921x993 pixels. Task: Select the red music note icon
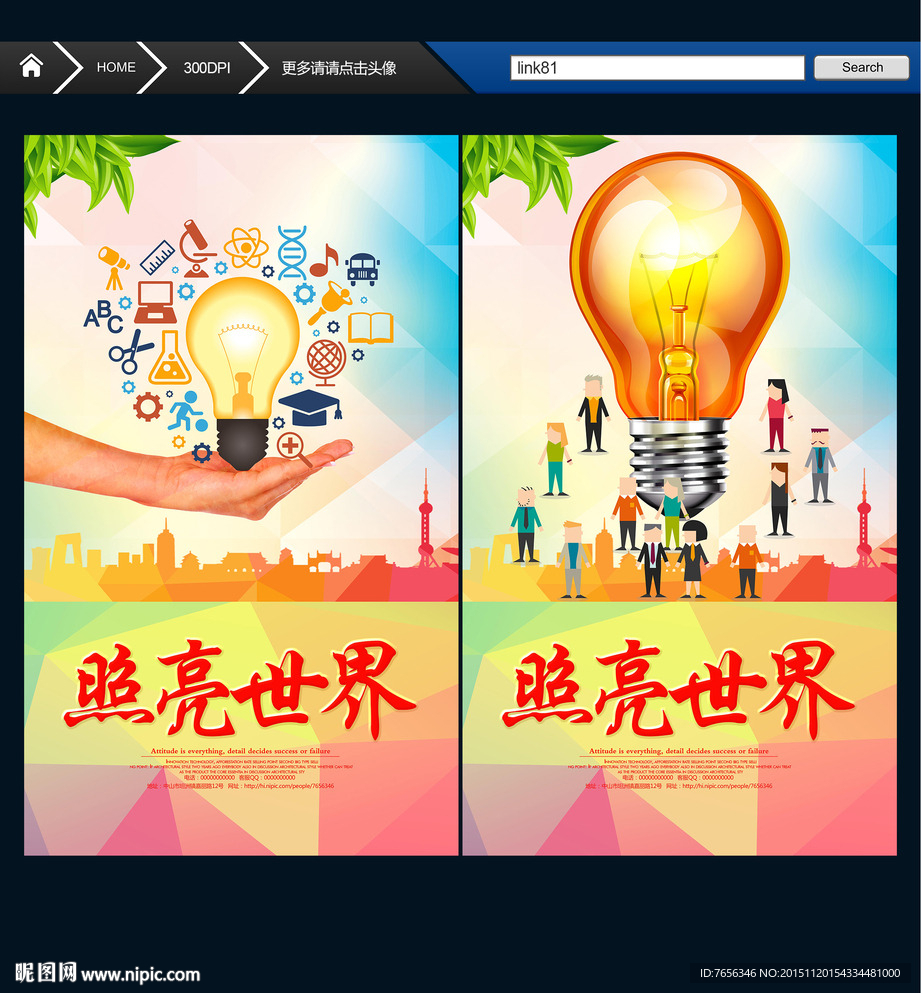click(326, 261)
